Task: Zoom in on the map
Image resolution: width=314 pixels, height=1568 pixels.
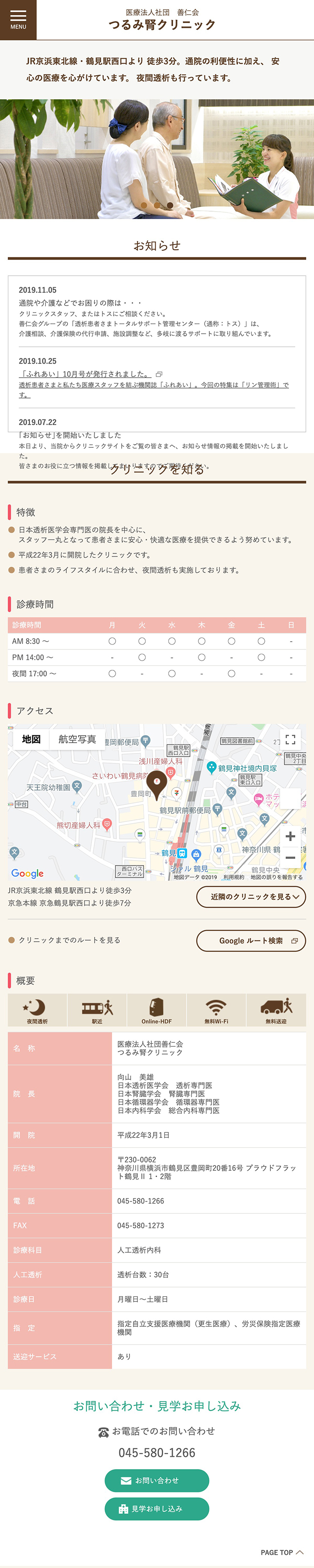Action: pos(290,836)
